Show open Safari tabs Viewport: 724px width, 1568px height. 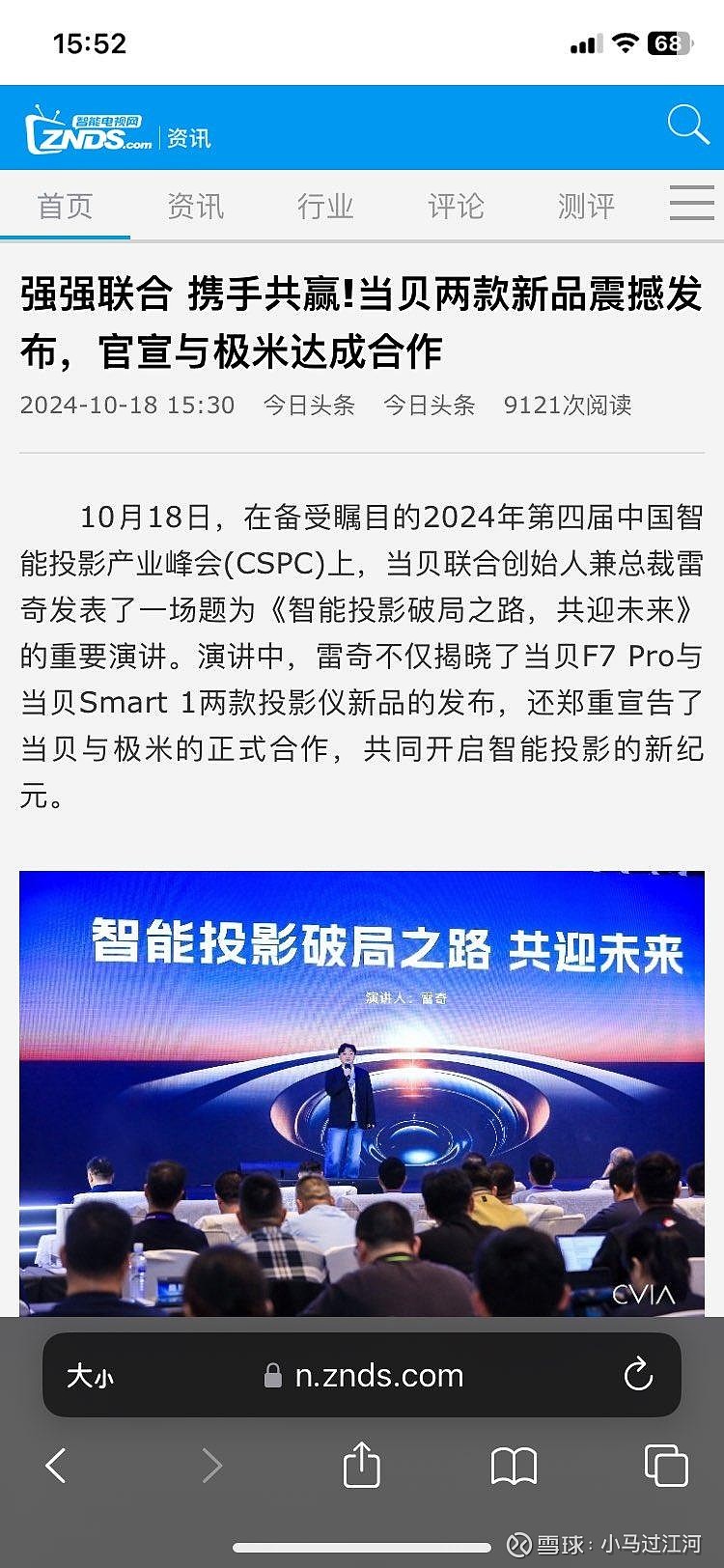(665, 1466)
